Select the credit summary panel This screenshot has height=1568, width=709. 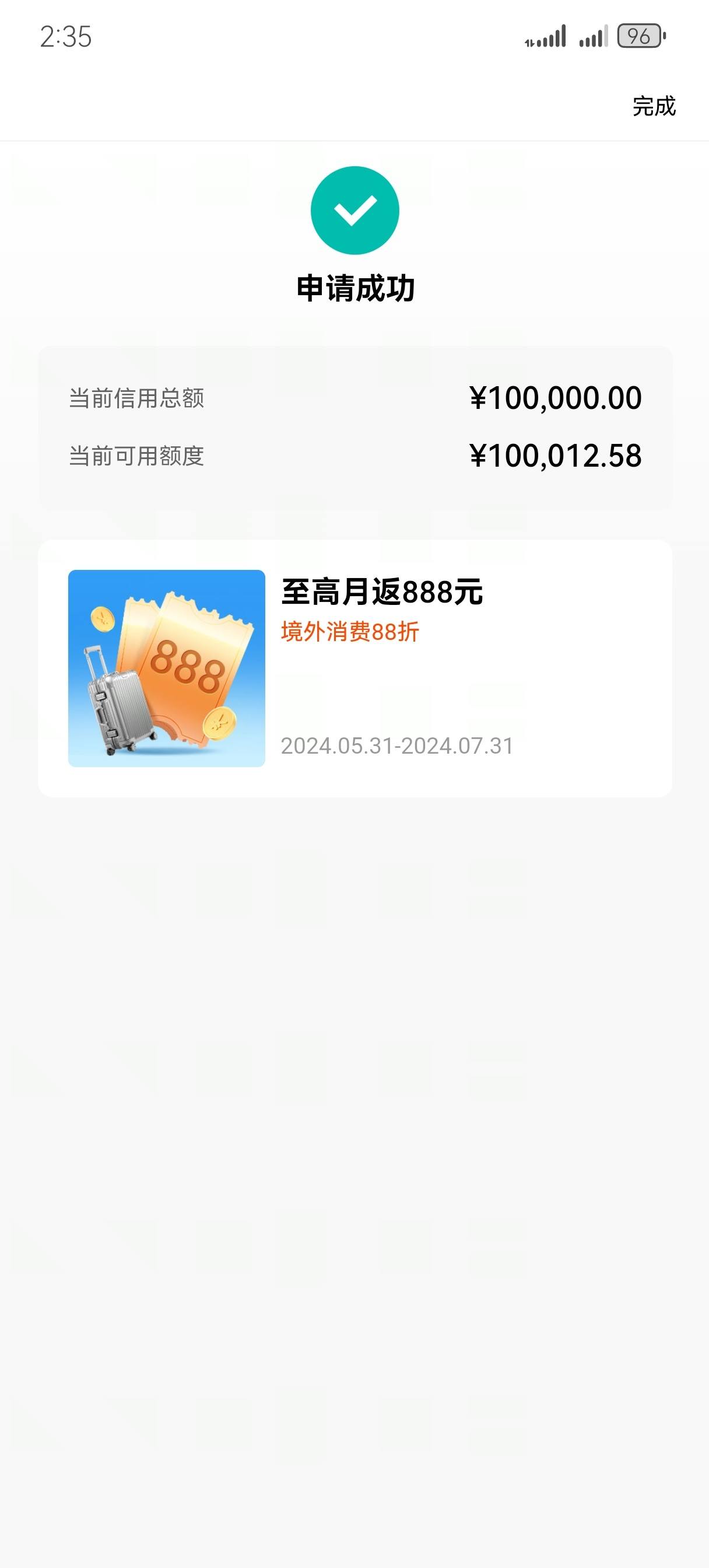pos(354,426)
